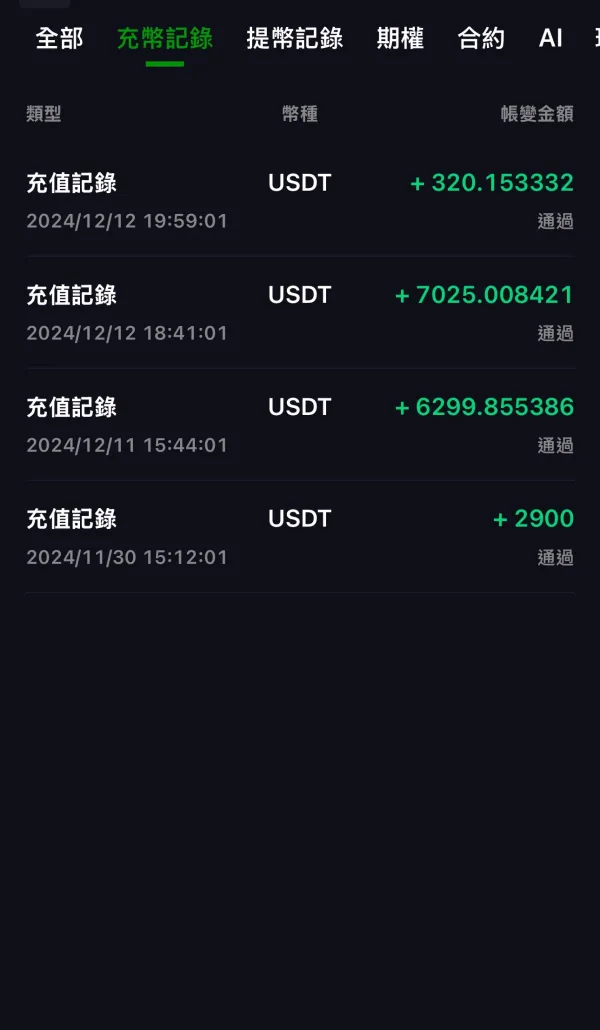Select the 充幣記錄 tab

pos(165,39)
